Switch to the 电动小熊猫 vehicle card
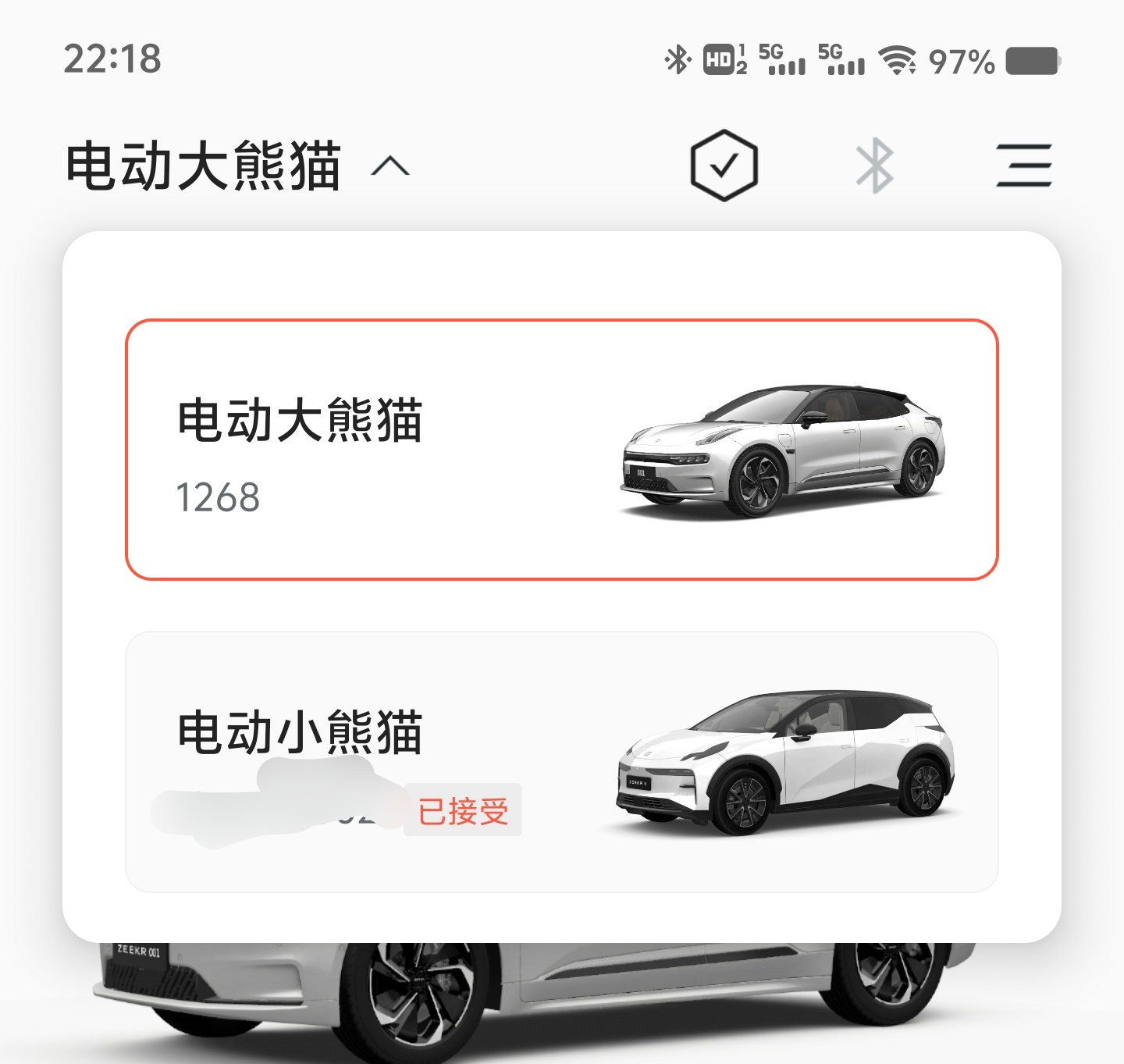Viewport: 1124px width, 1064px height. click(561, 761)
